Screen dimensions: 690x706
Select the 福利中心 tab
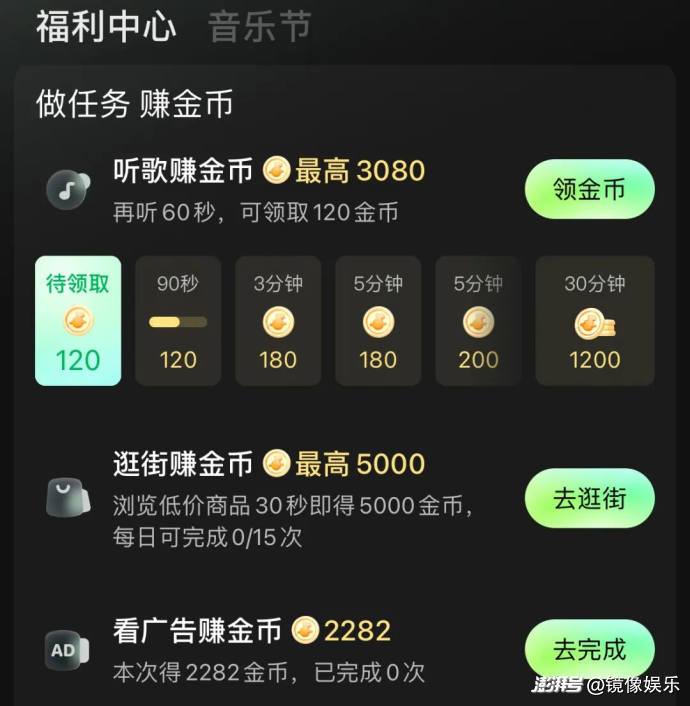click(x=106, y=27)
